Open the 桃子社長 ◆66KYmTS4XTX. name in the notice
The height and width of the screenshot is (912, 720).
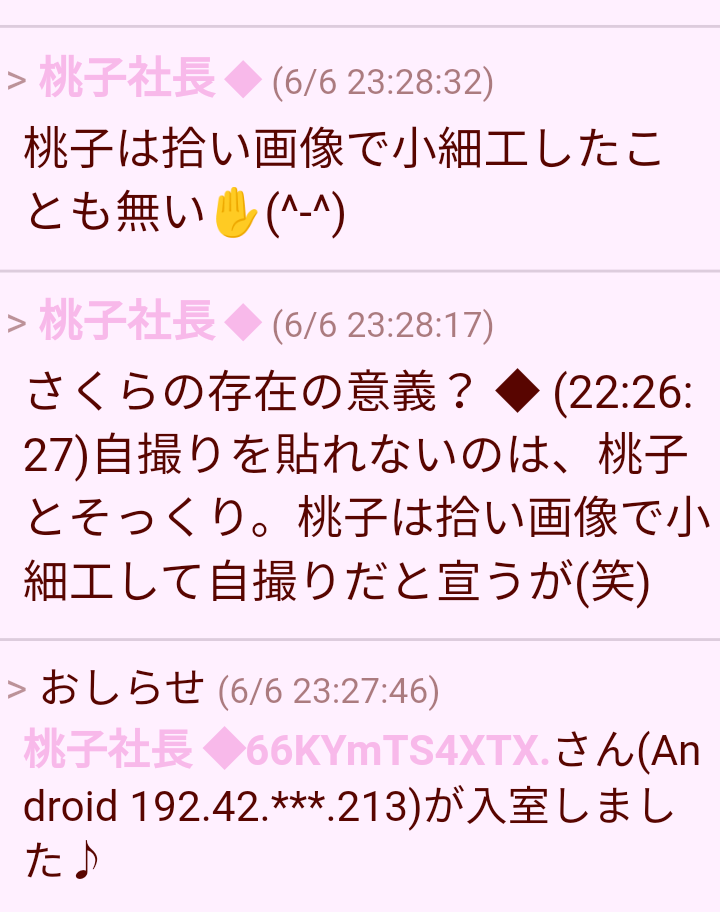(x=286, y=750)
